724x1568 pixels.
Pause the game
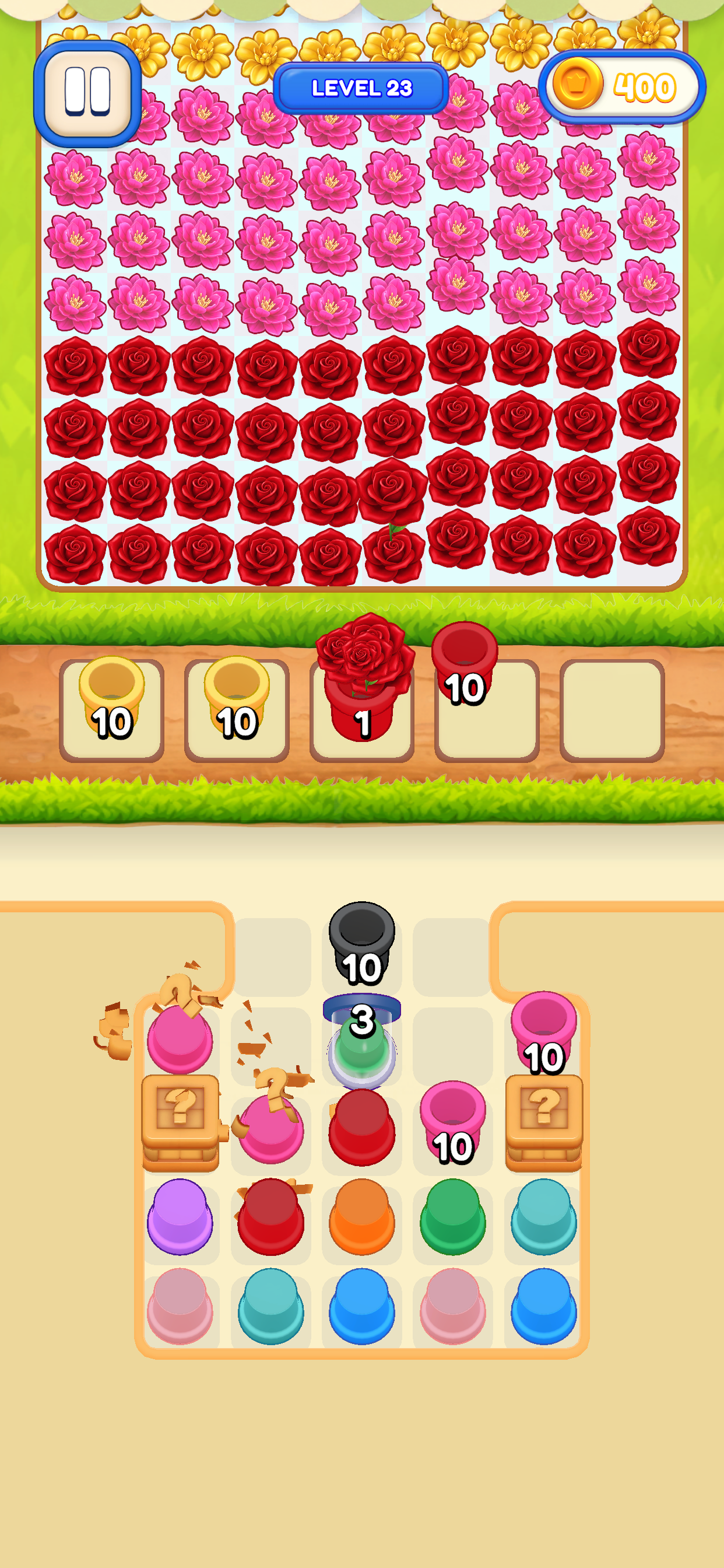coord(87,94)
